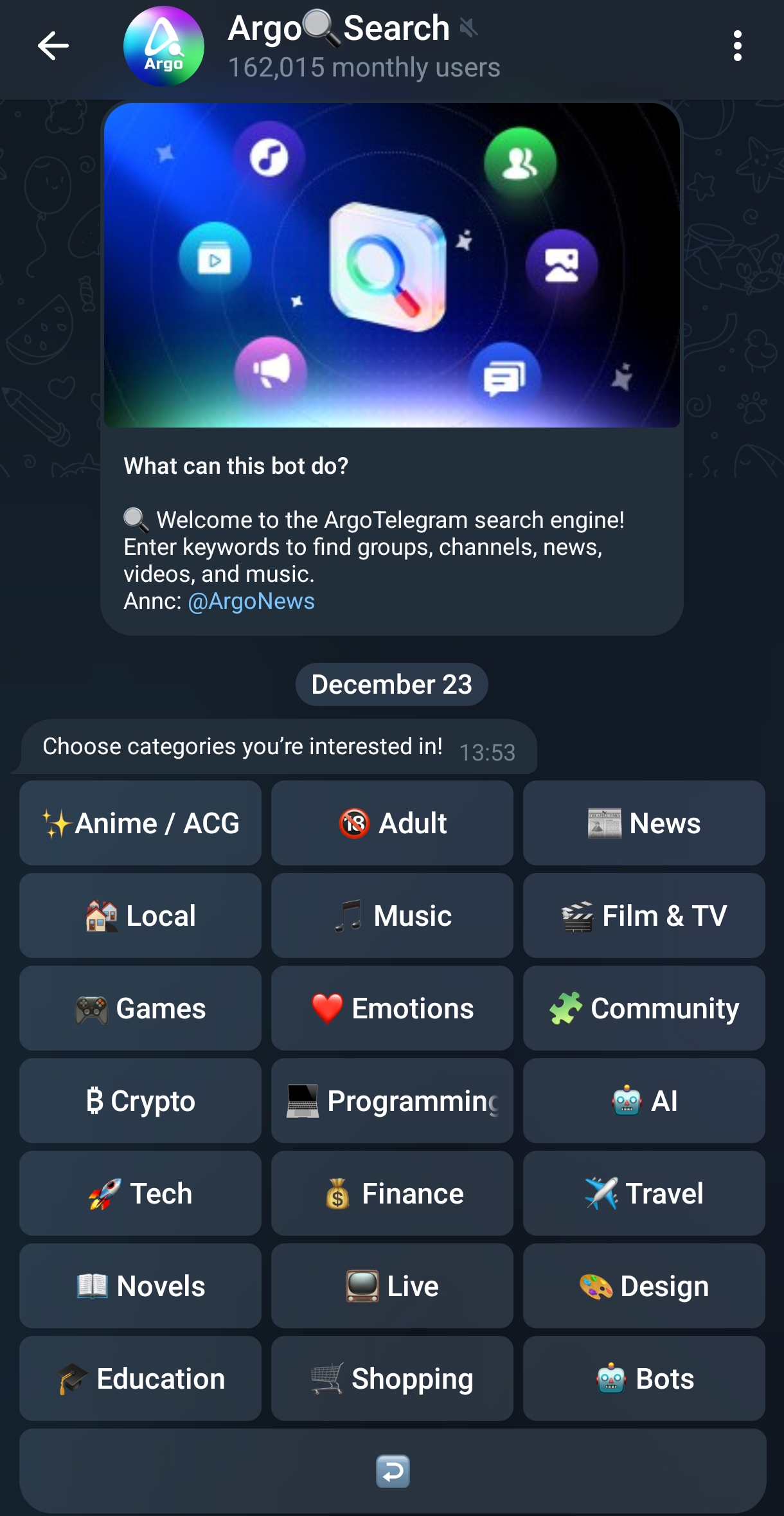Choose the Music category

(391, 916)
